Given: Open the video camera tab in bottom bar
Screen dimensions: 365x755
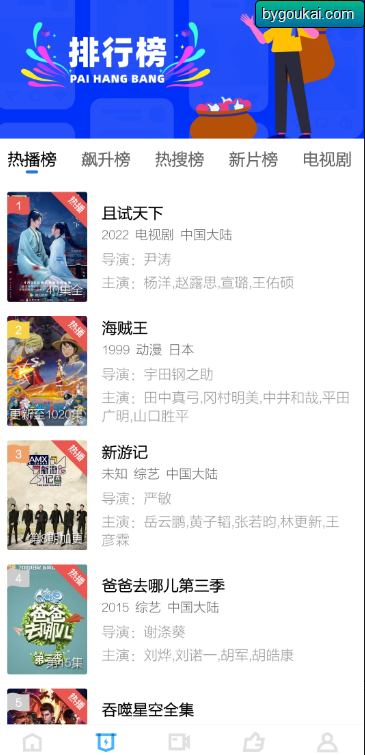Looking at the screenshot, I should tap(179, 742).
